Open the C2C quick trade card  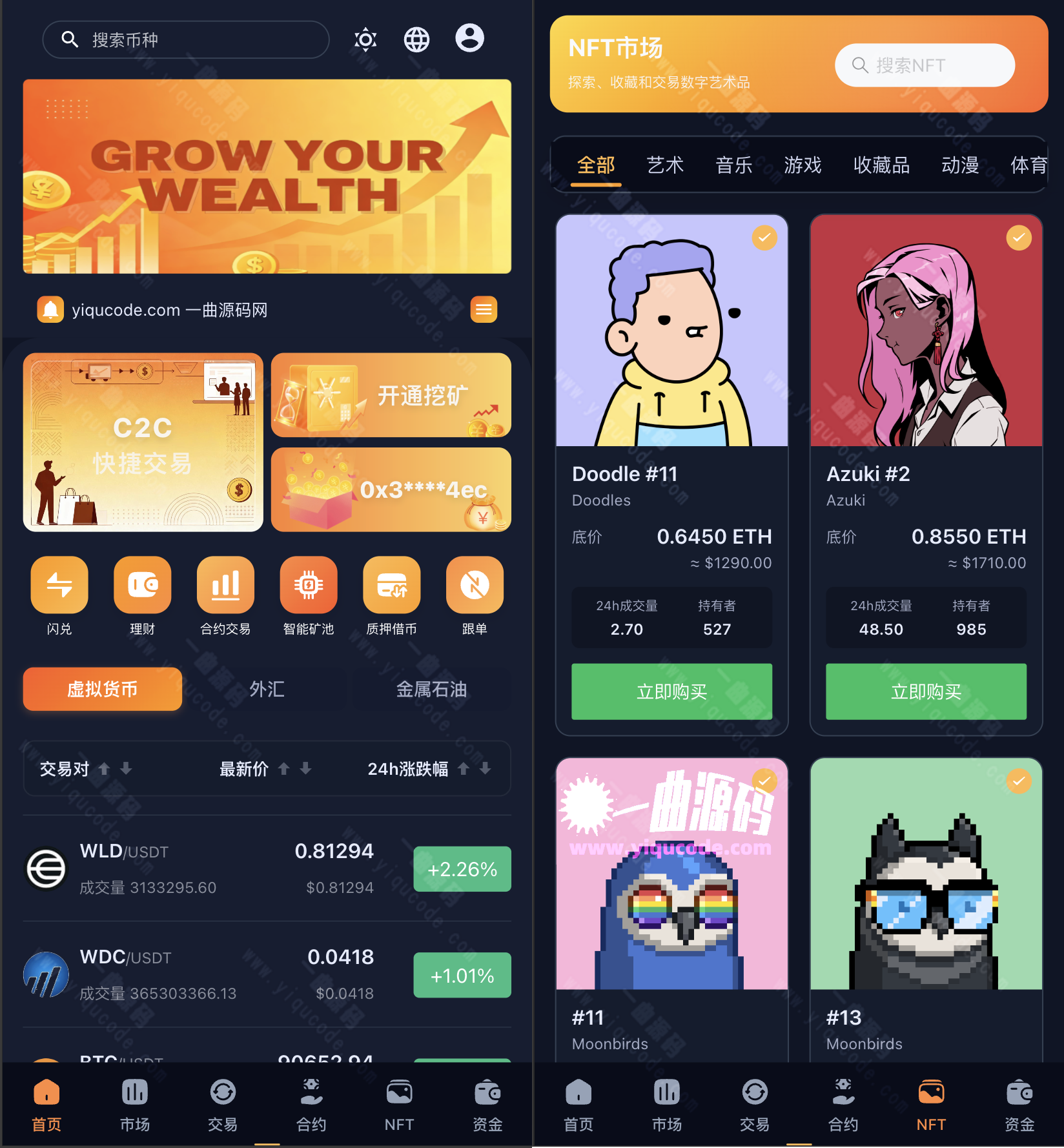pos(143,442)
